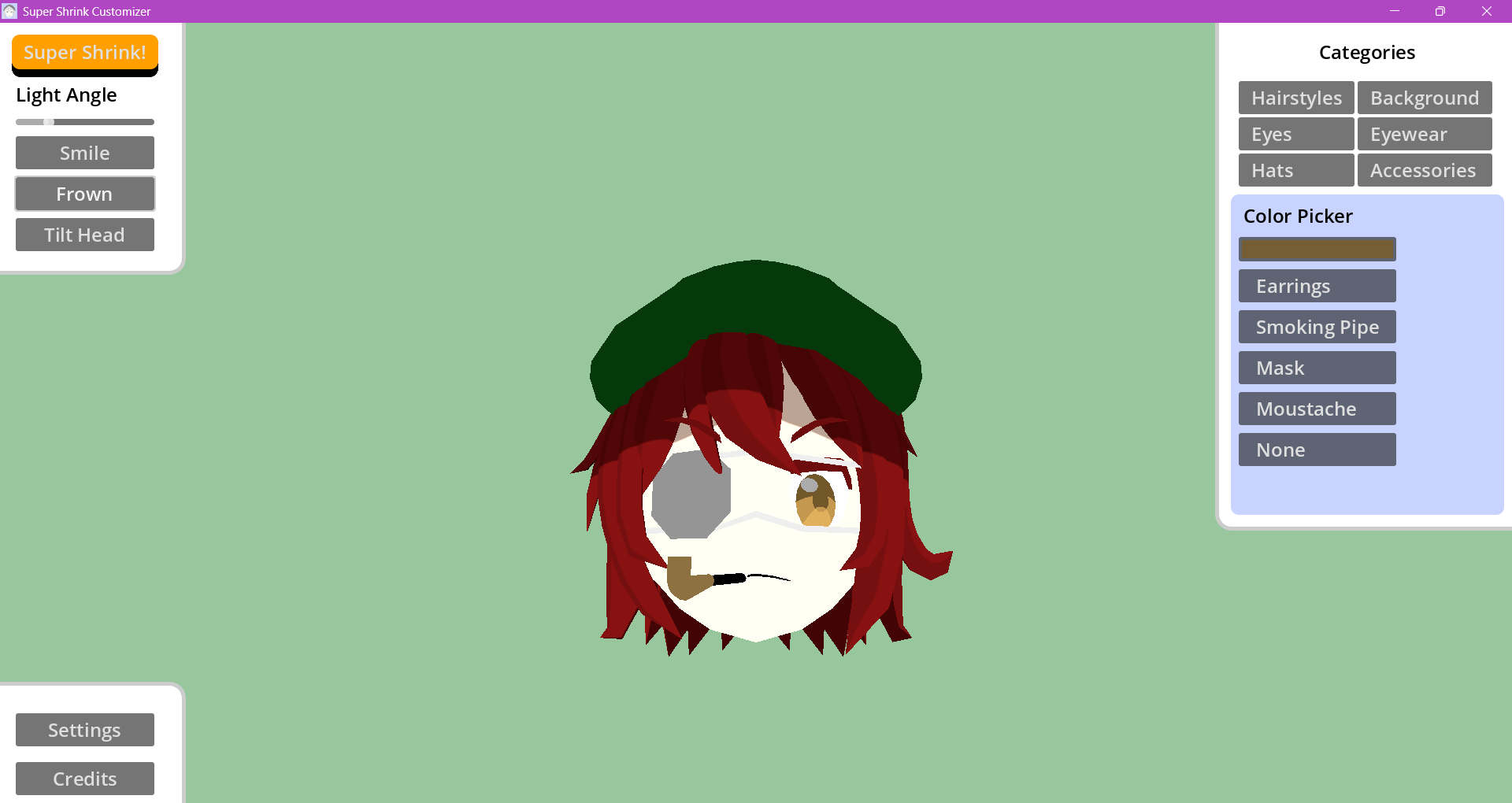Pick the Smoking Pipe accessory
The width and height of the screenshot is (1512, 803).
coord(1317,327)
